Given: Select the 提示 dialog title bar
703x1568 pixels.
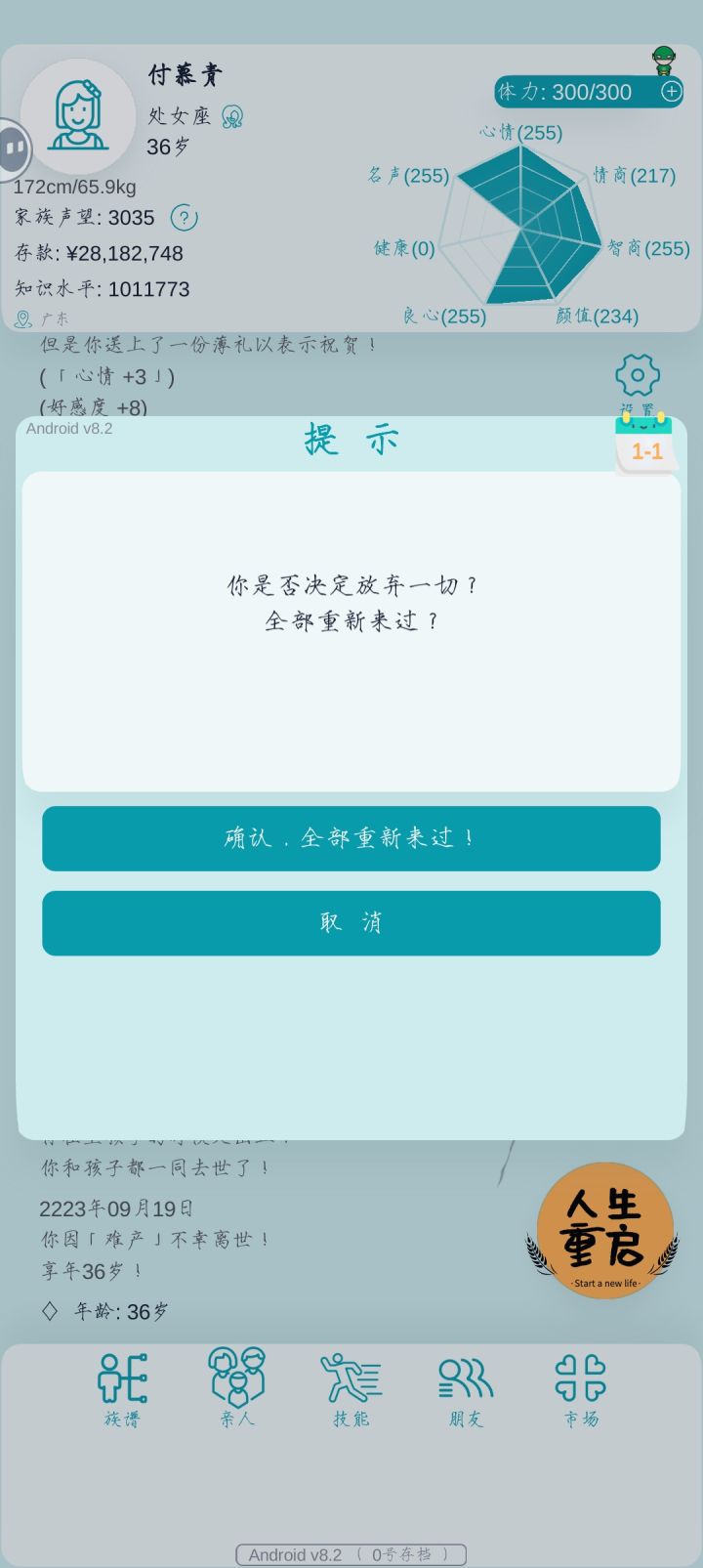Looking at the screenshot, I should click(349, 440).
